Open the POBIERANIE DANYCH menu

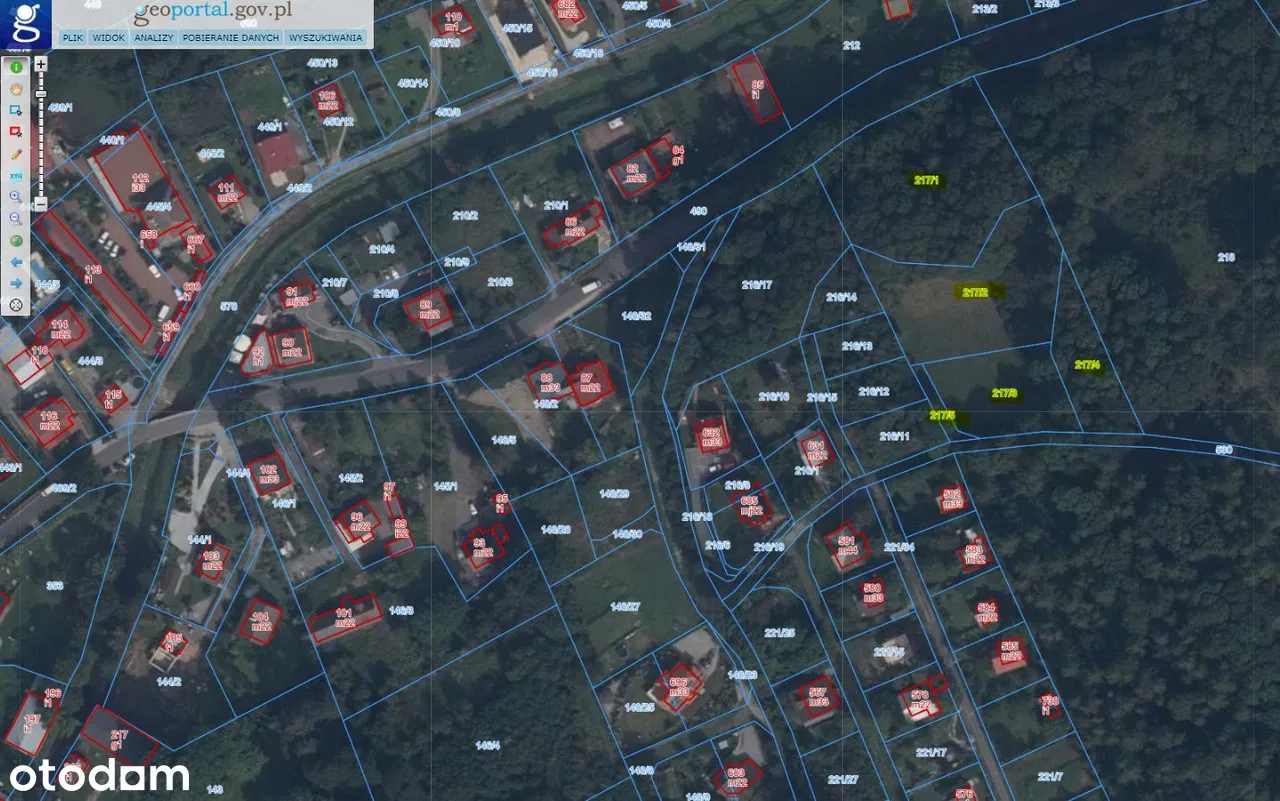coord(231,37)
